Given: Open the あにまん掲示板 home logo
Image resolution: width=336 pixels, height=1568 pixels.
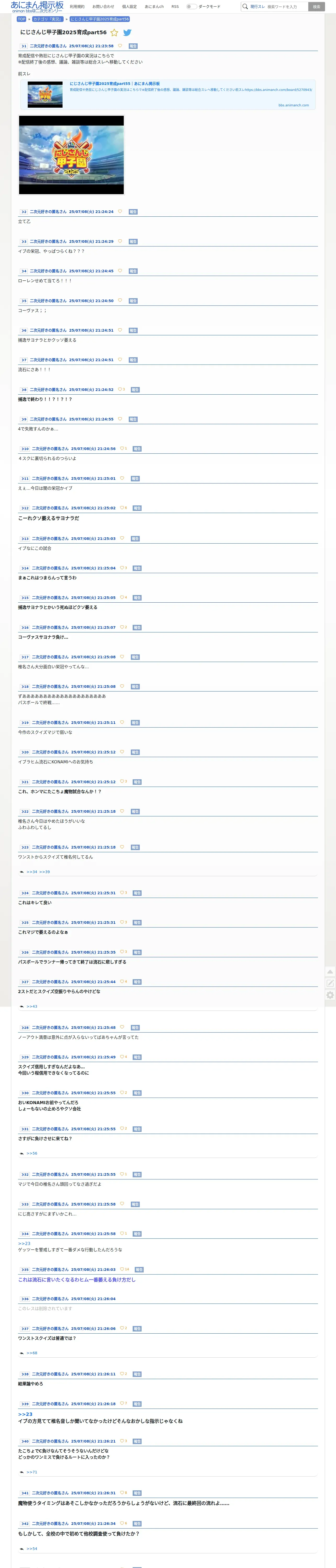Looking at the screenshot, I should pos(37,6).
